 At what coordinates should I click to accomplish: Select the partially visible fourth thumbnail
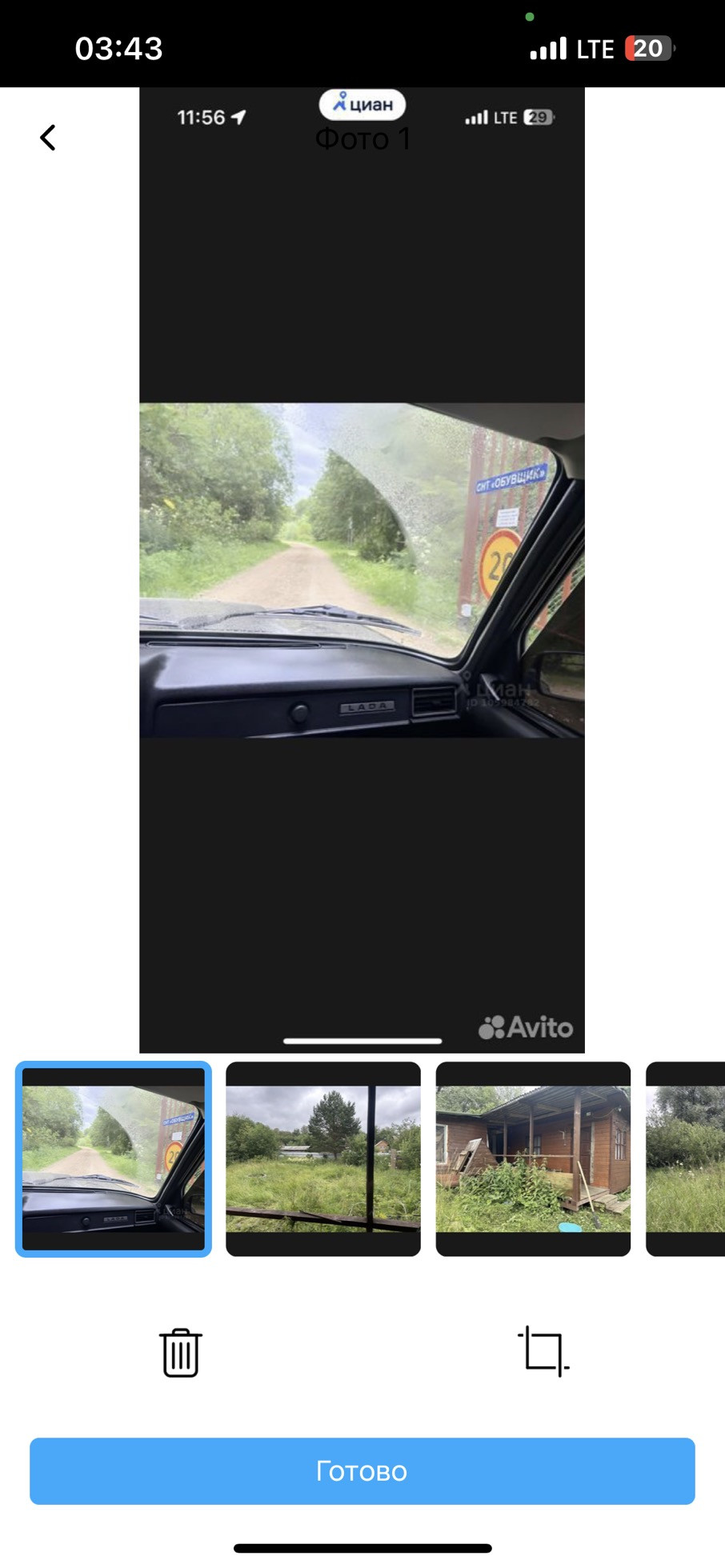point(686,1158)
